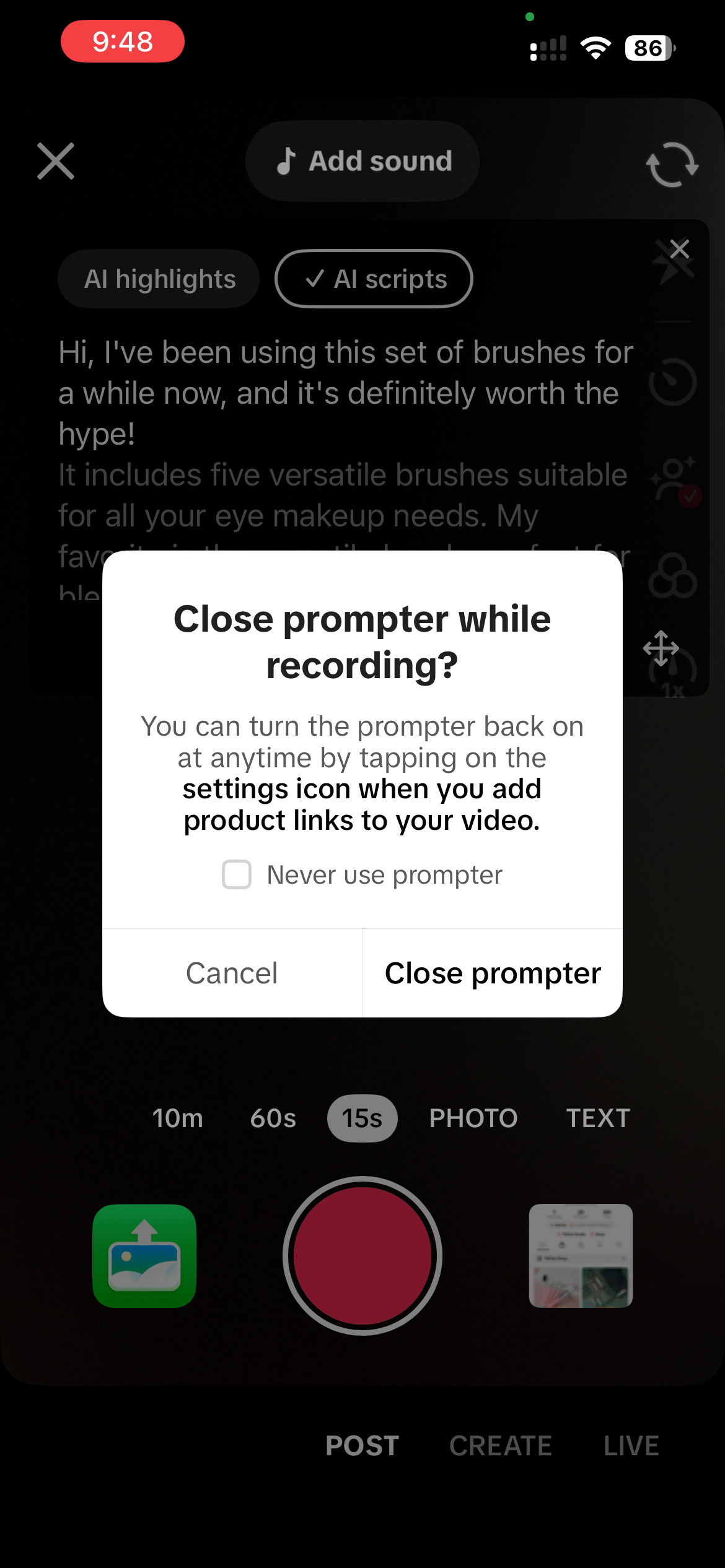Dismiss the prompter panel via its X

click(680, 249)
